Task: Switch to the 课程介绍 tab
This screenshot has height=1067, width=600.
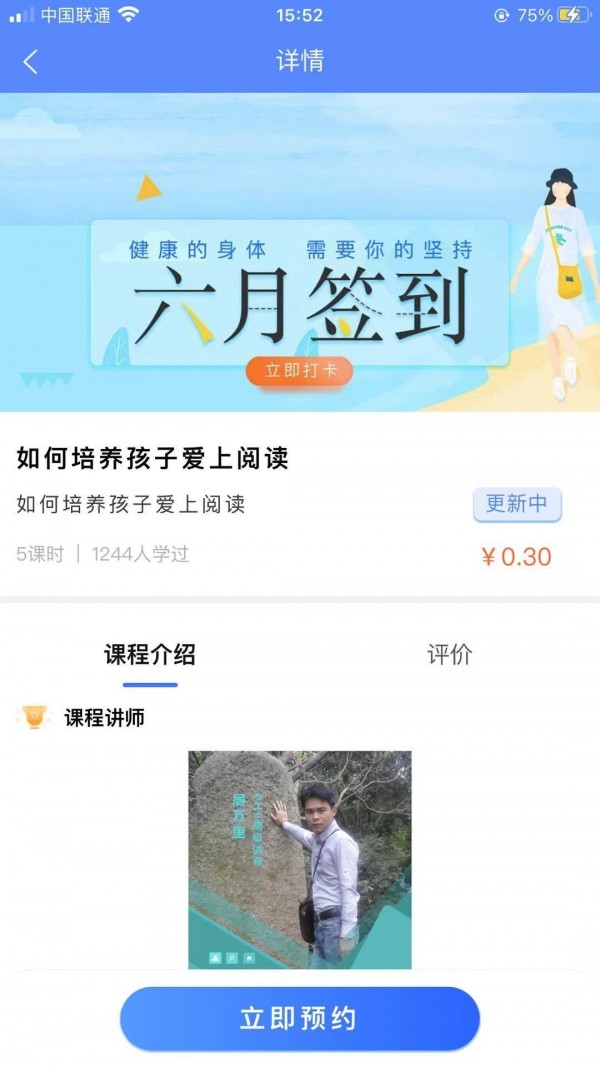Action: point(150,655)
